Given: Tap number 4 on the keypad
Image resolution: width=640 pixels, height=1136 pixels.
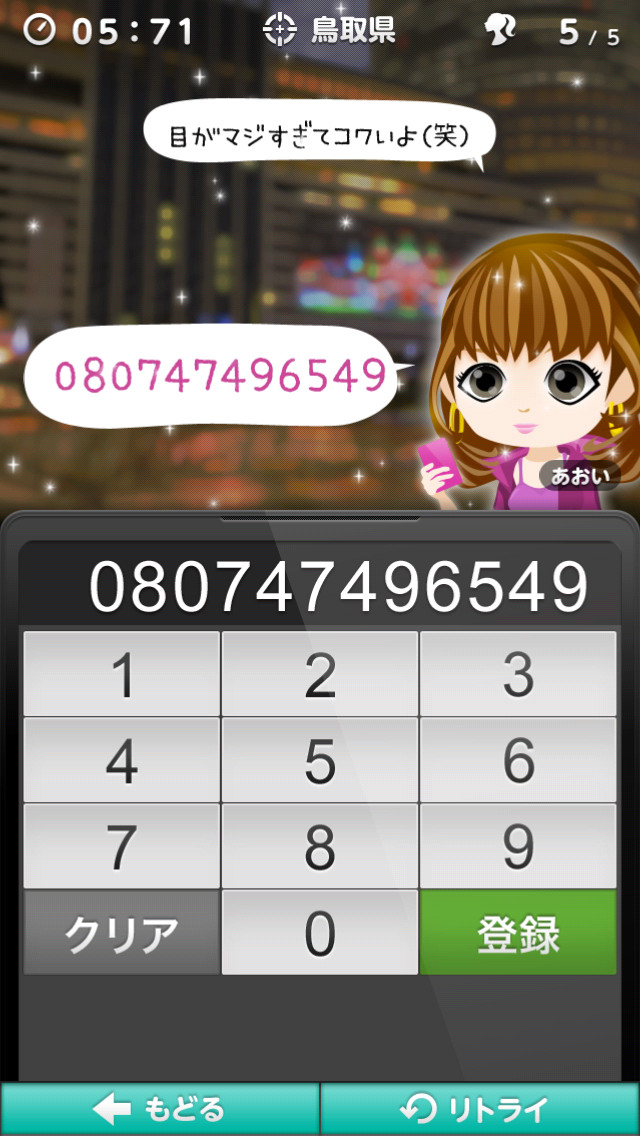Looking at the screenshot, I should pyautogui.click(x=121, y=760).
